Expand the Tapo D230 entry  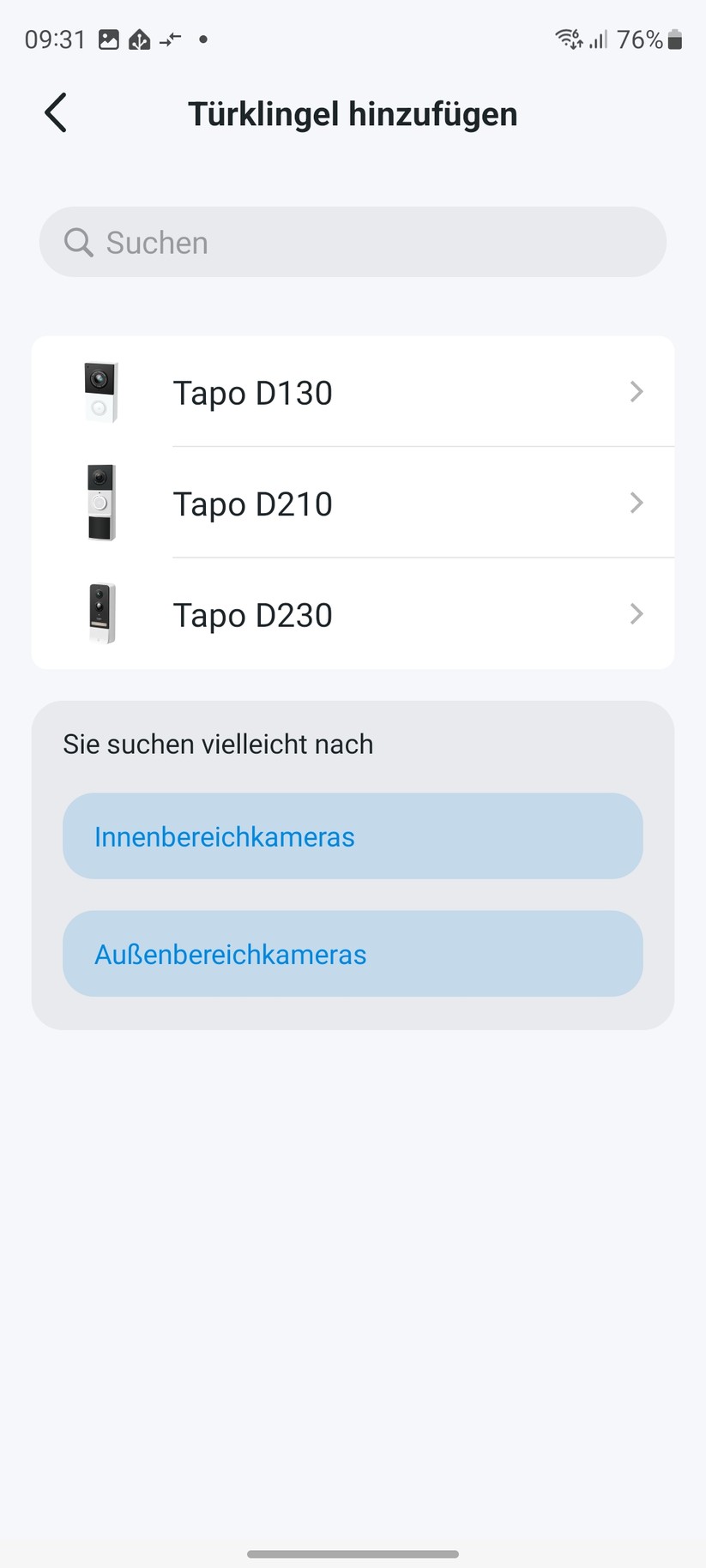click(x=637, y=613)
